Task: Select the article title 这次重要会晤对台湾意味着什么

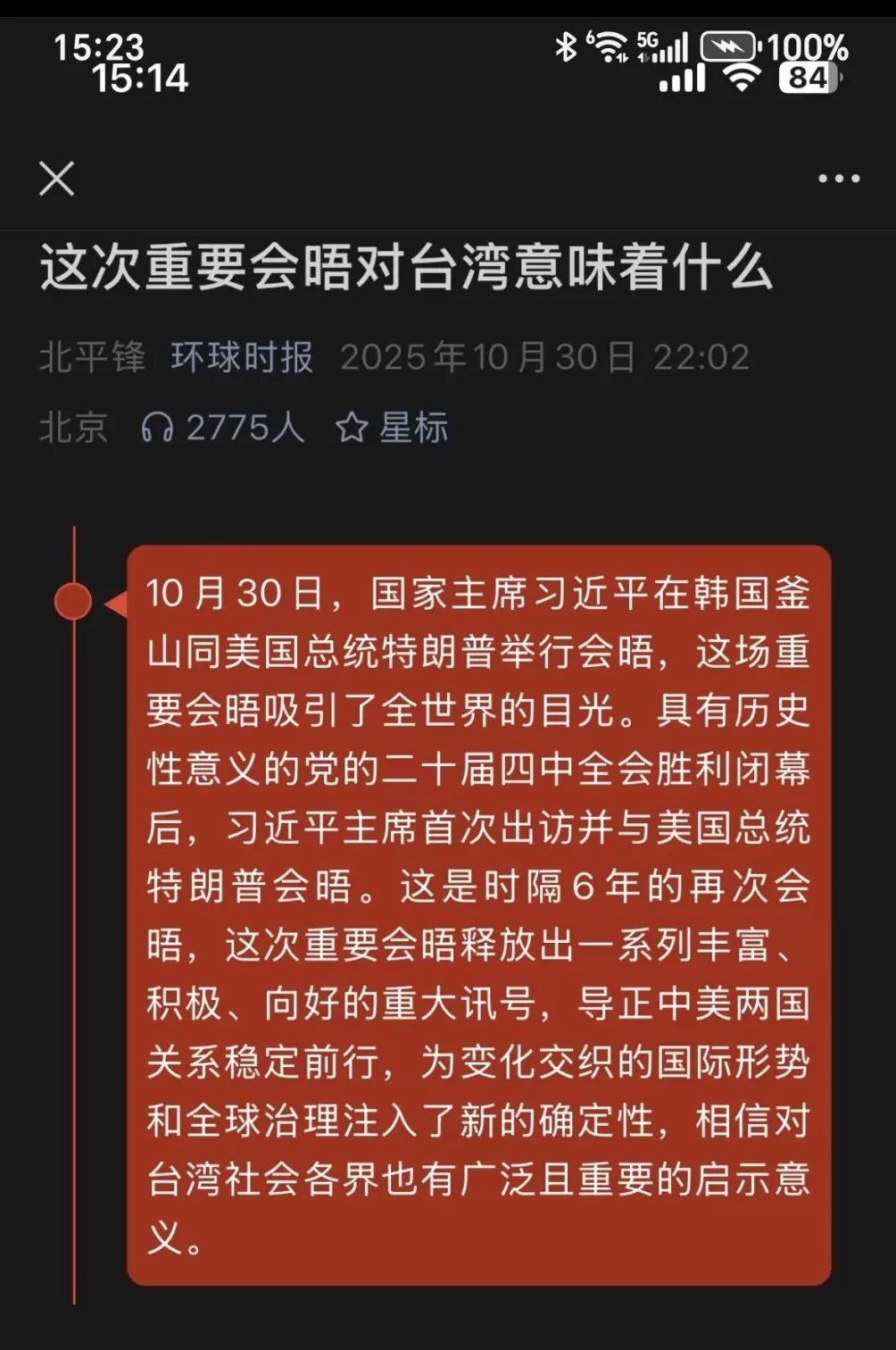Action: tap(406, 266)
